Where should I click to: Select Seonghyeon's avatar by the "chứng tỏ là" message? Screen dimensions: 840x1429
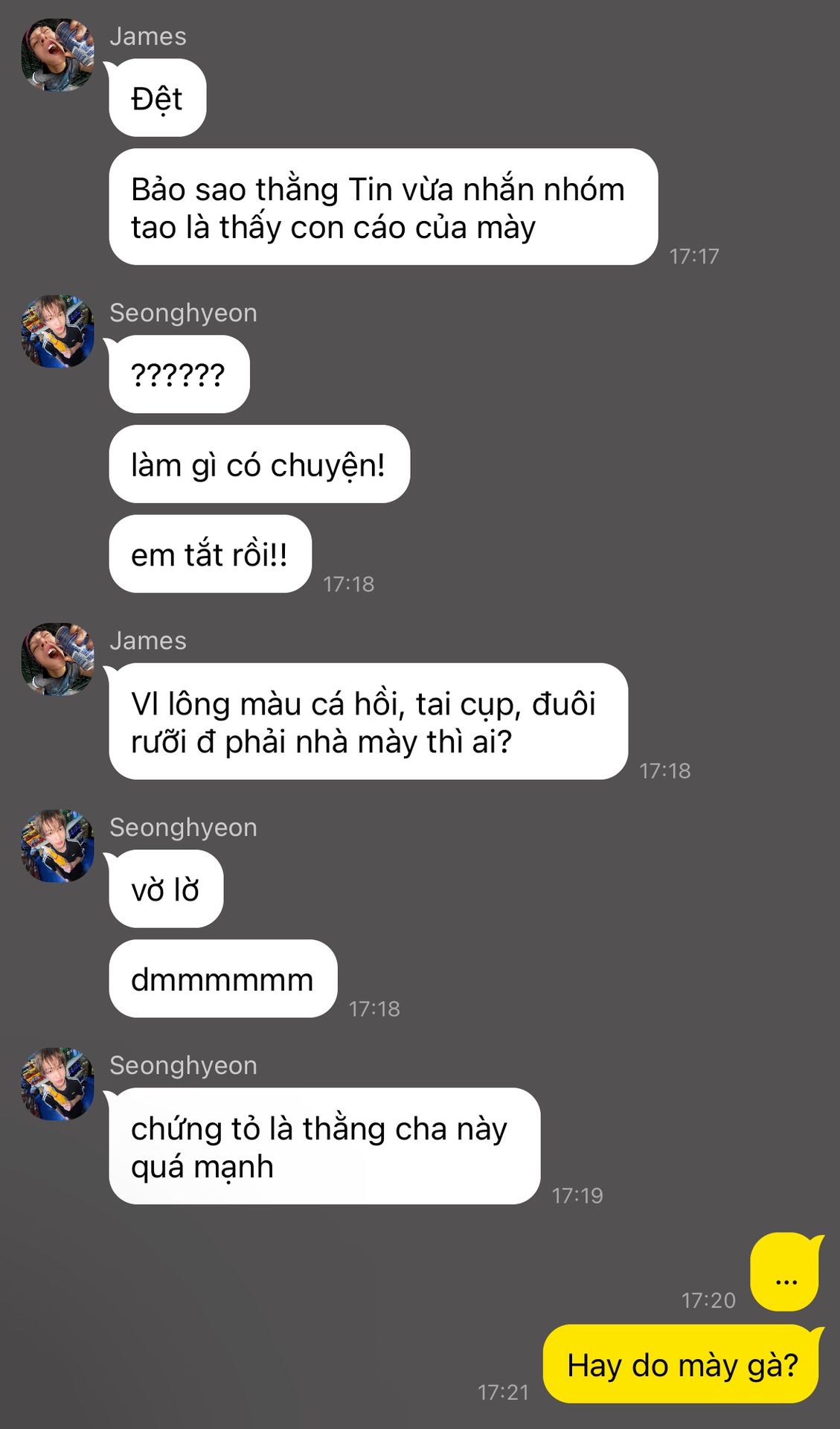coord(57,1084)
